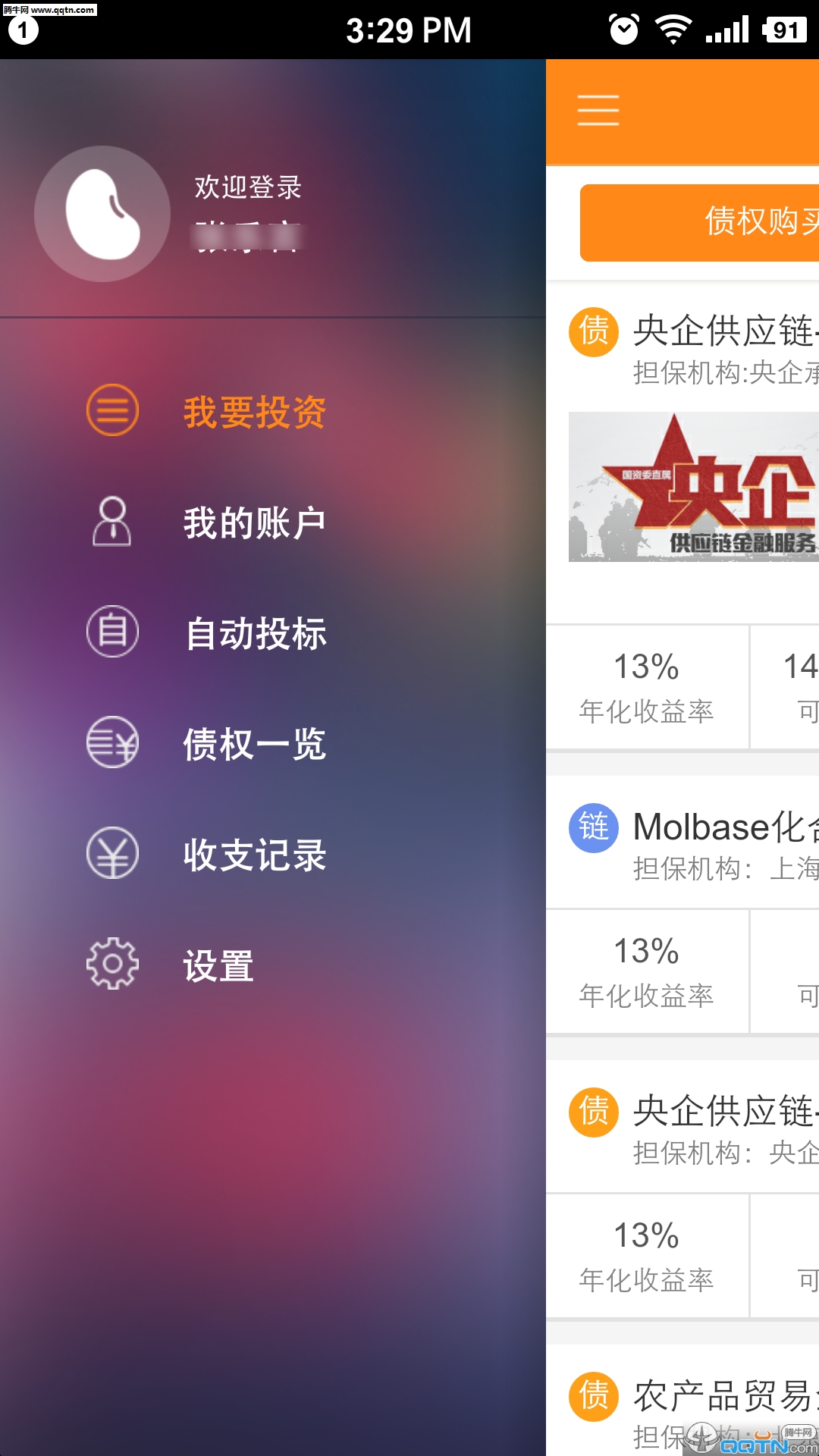The width and height of the screenshot is (819, 1456).
Task: Tap the profile avatar
Action: (102, 214)
